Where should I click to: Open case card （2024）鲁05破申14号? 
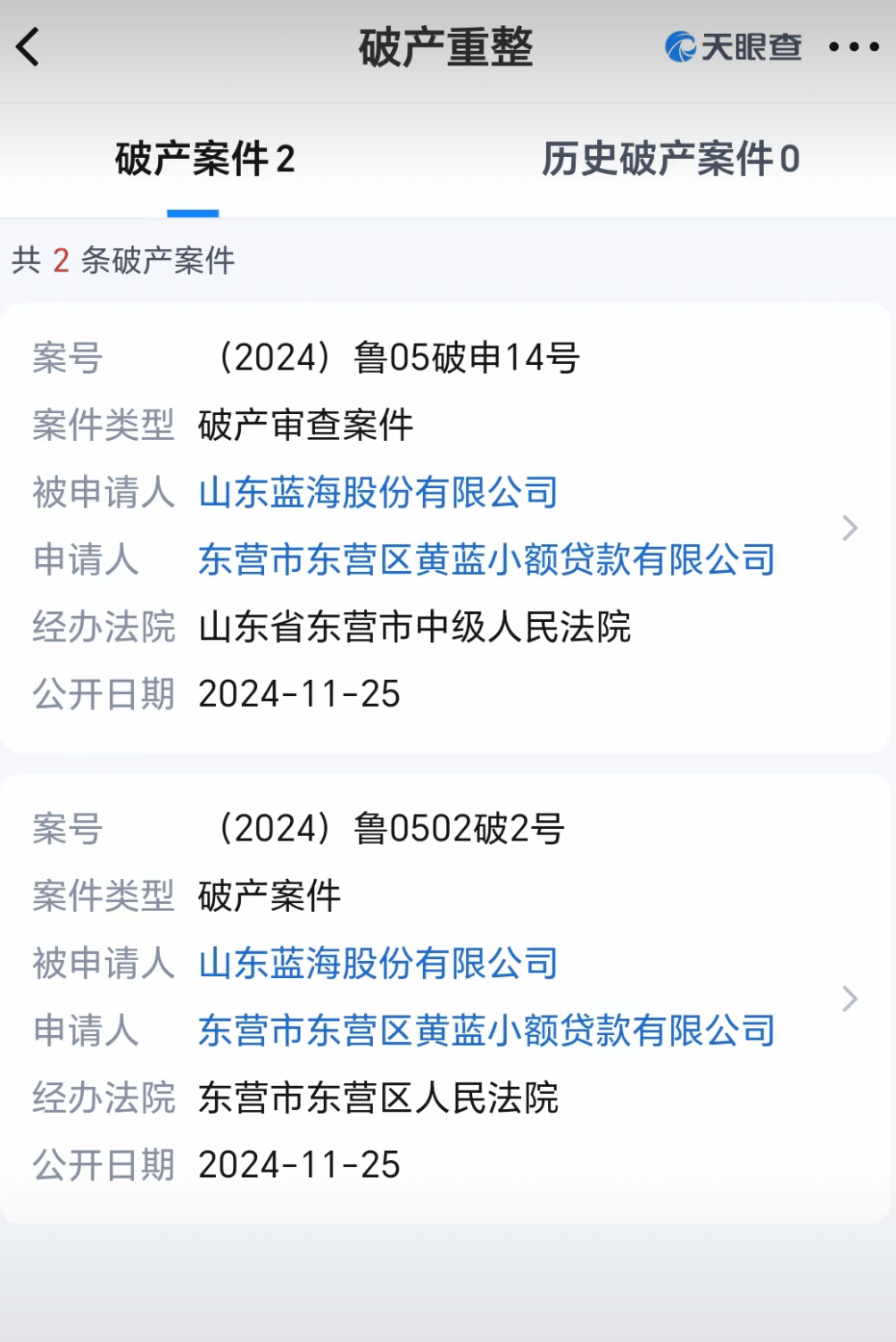tap(849, 528)
